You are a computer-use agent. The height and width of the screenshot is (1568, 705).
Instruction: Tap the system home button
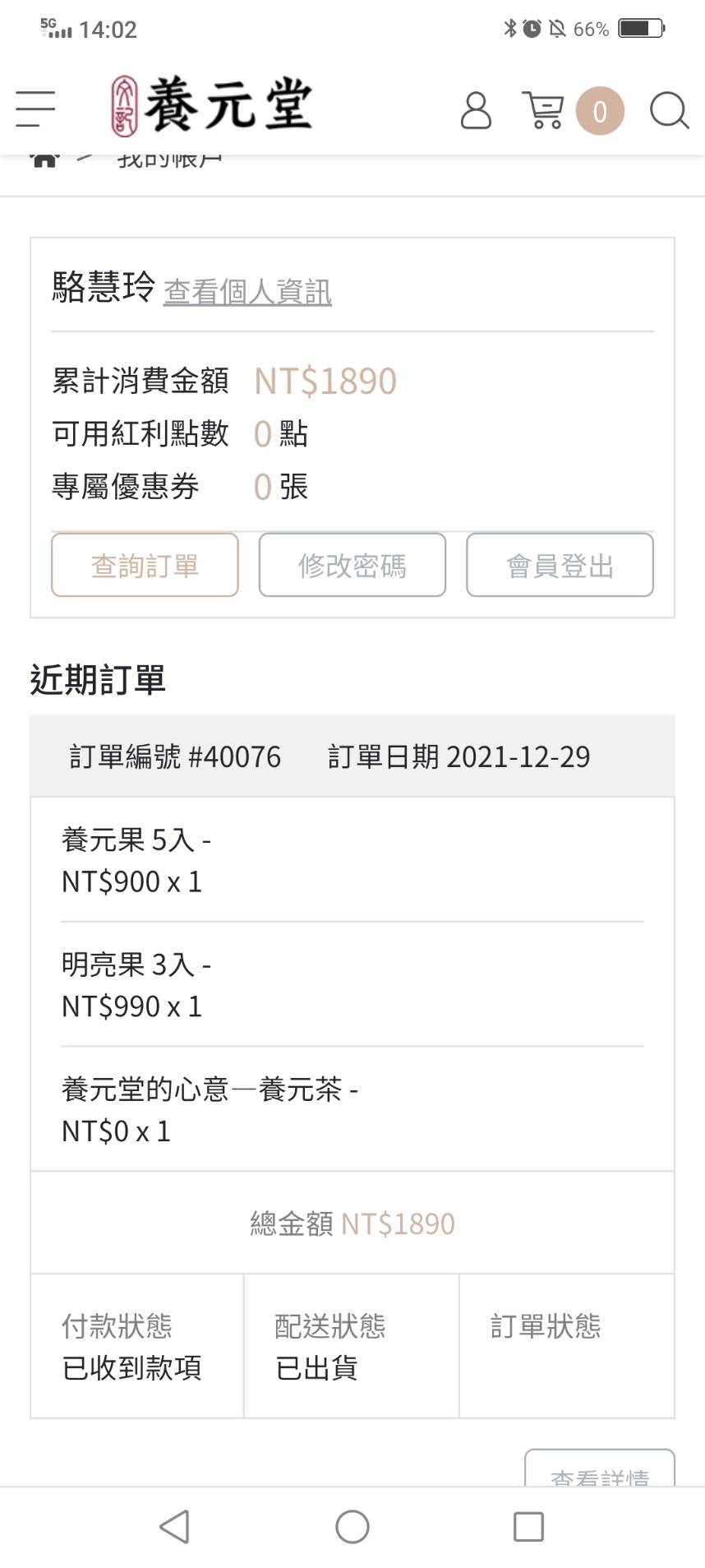352,1527
